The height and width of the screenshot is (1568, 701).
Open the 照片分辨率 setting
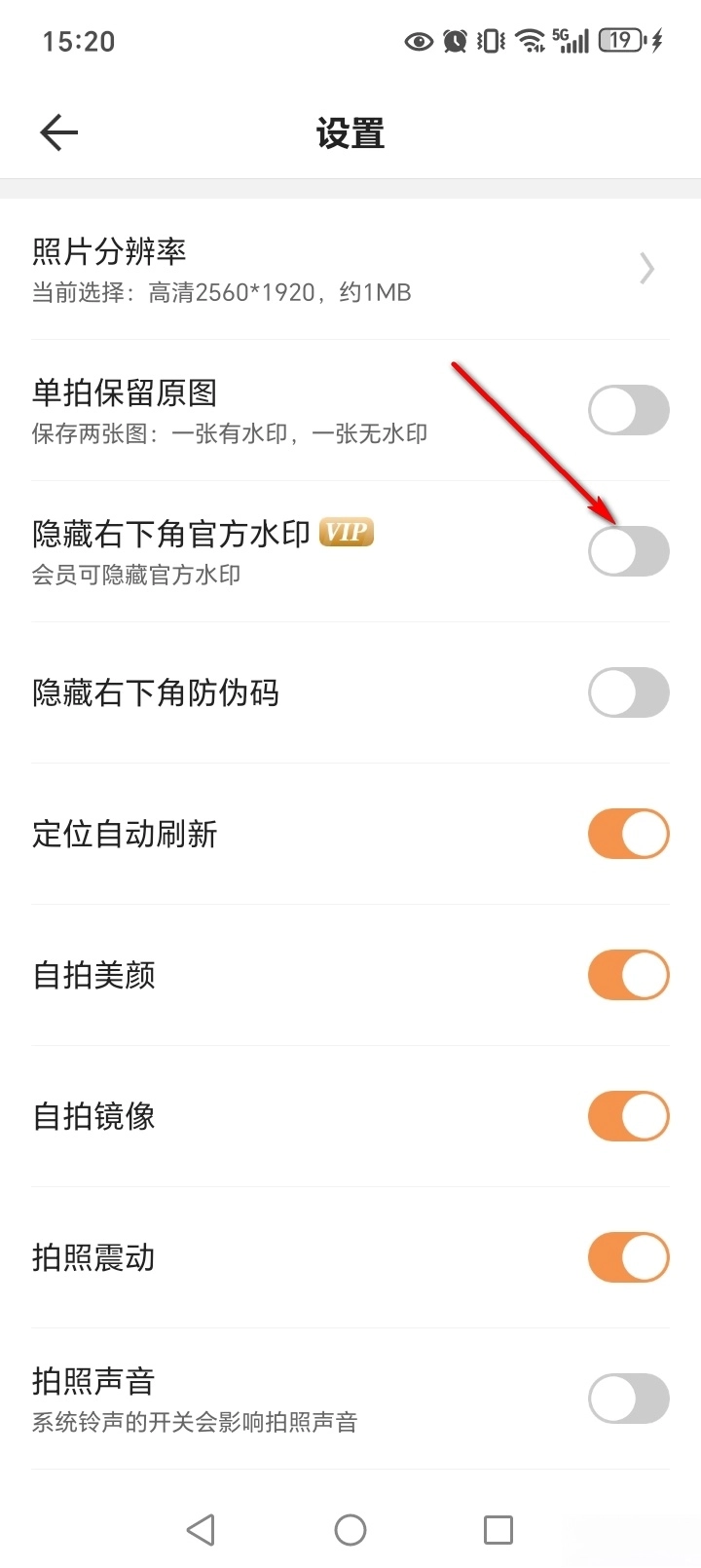tap(350, 269)
